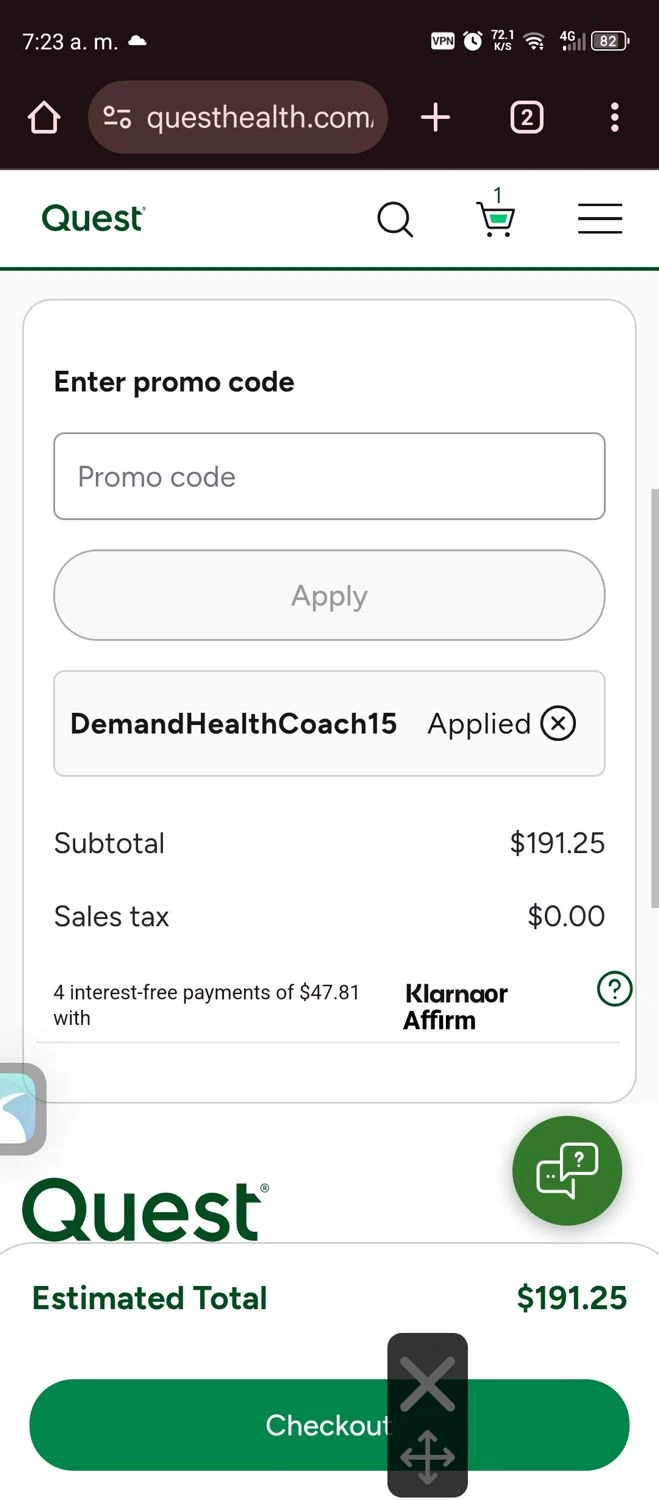Image resolution: width=659 pixels, height=1500 pixels.
Task: Open the browser overflow menu
Action: coord(614,118)
